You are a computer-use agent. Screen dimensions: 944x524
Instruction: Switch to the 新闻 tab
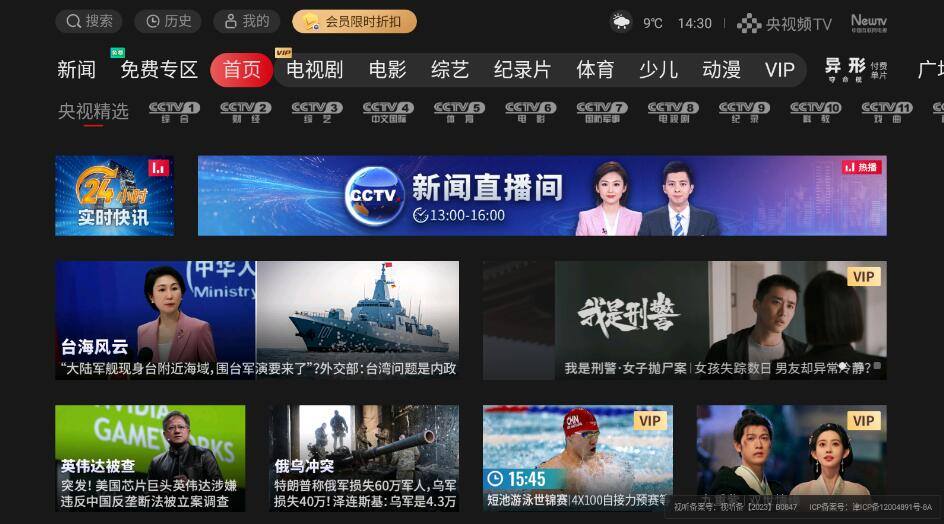pos(77,70)
